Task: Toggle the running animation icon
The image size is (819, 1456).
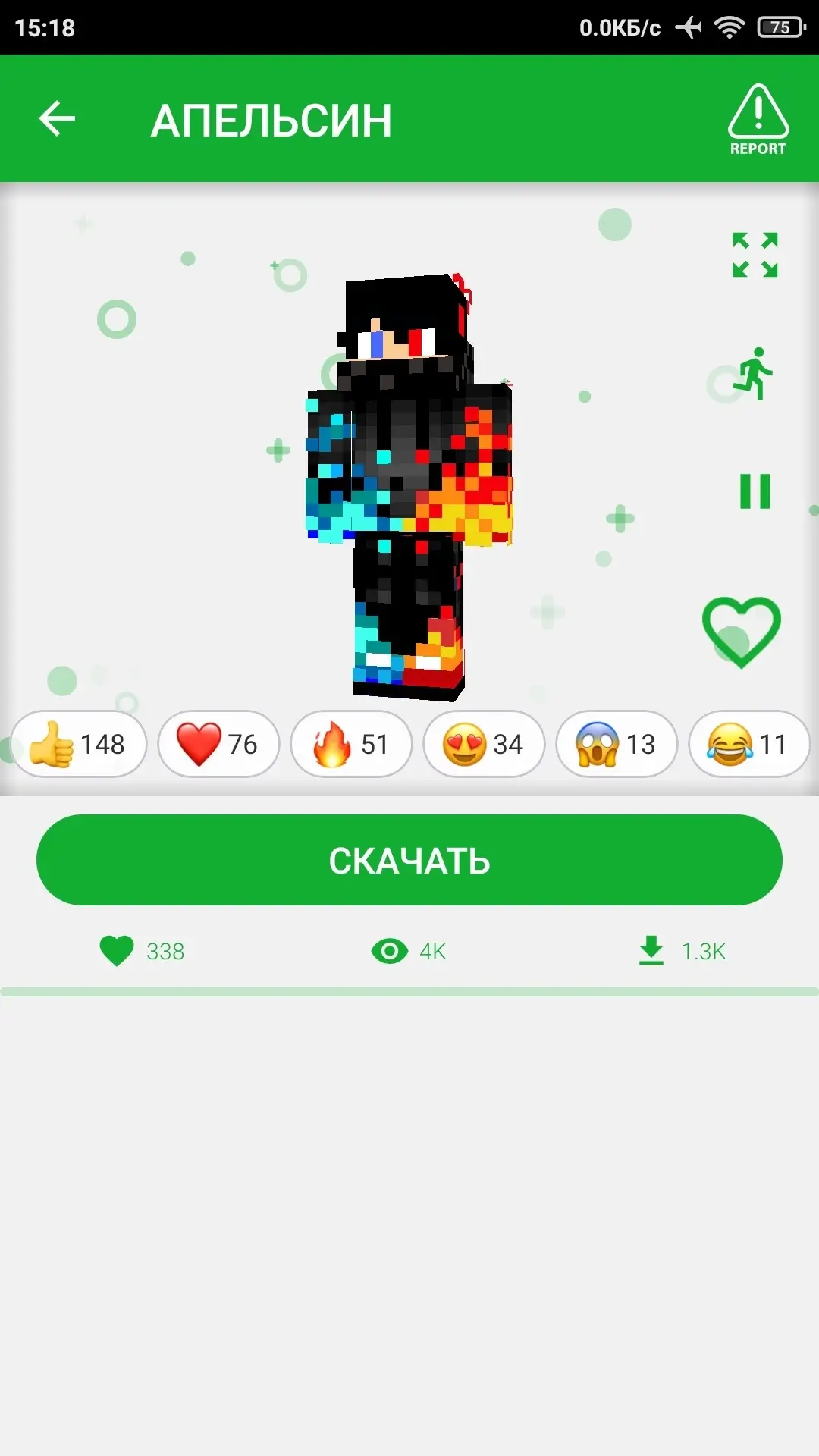Action: (x=753, y=374)
